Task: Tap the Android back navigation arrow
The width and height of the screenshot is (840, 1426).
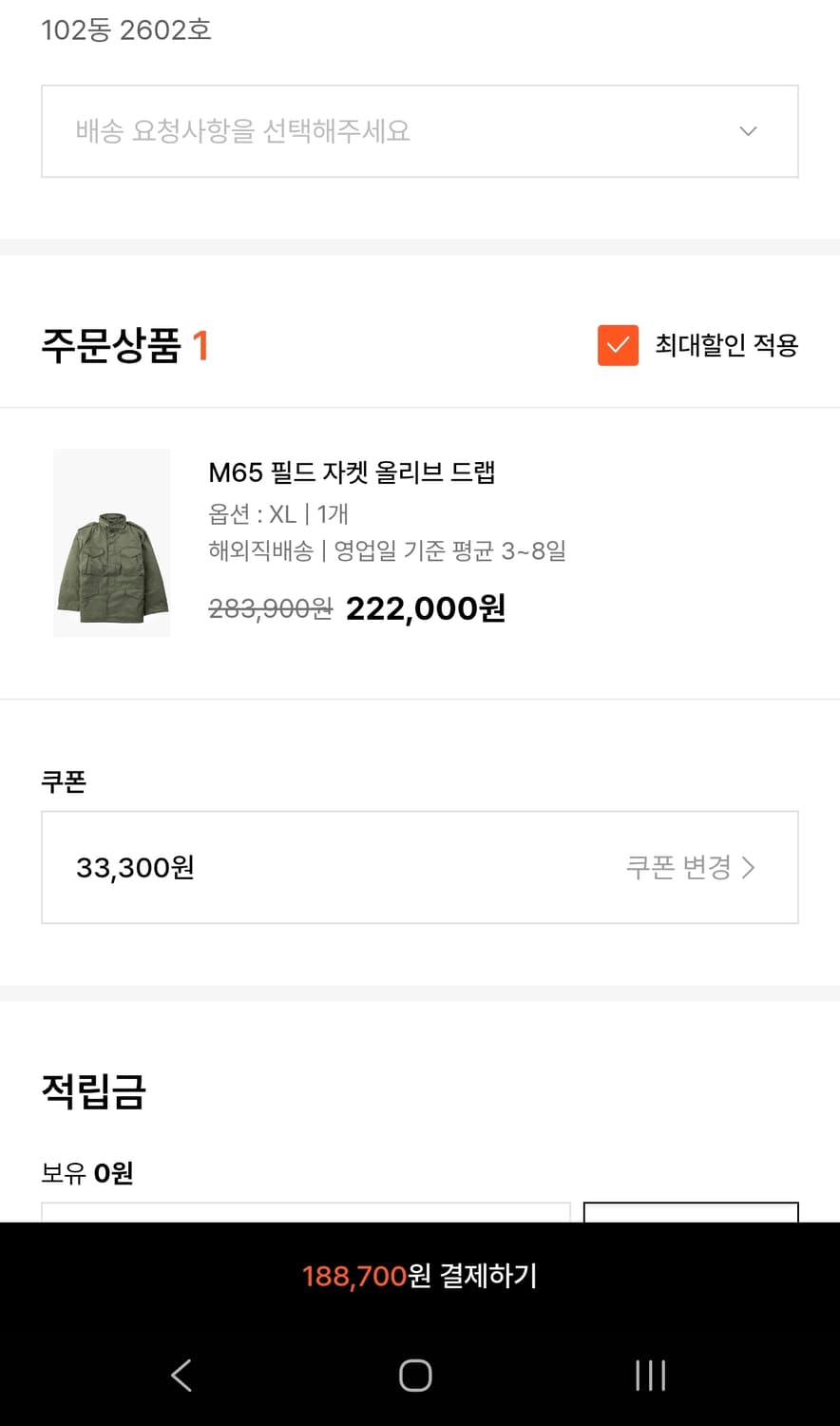Action: pos(181,1375)
